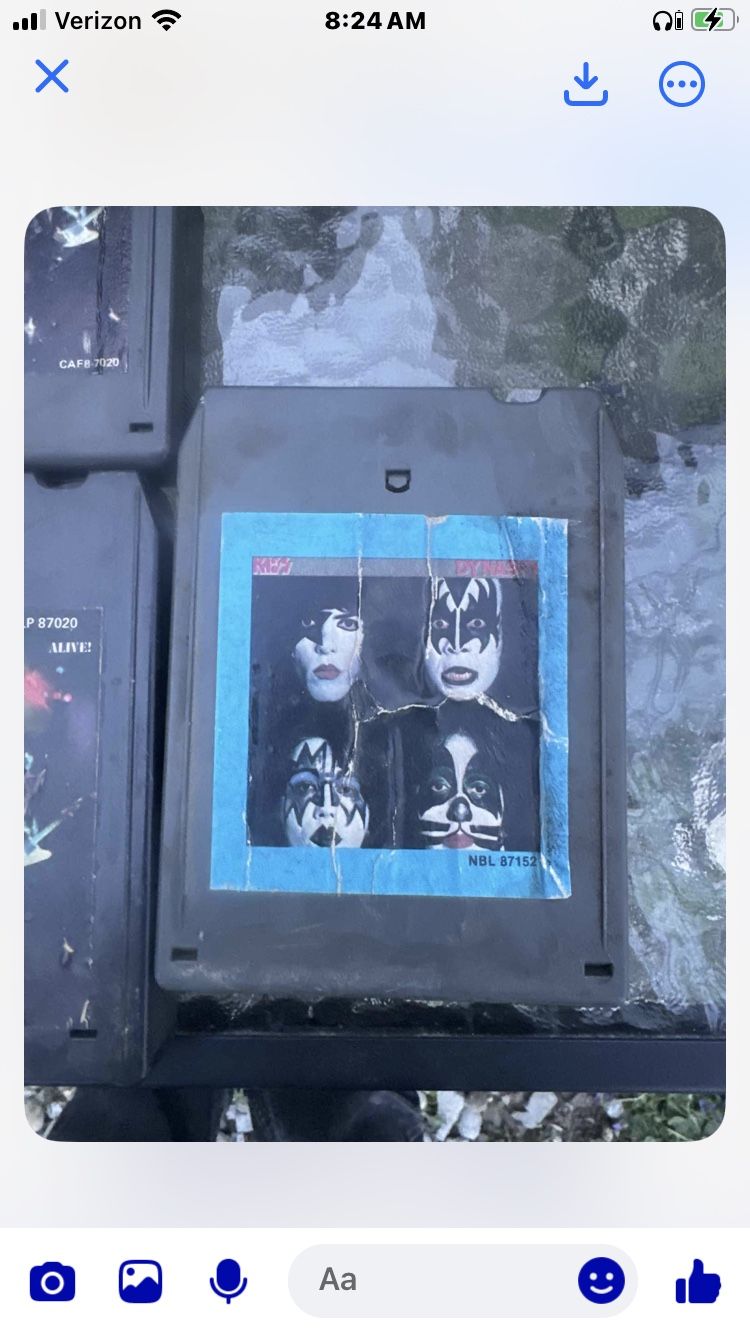The height and width of the screenshot is (1334, 750).
Task: Close the photo viewer
Action: coord(52,76)
